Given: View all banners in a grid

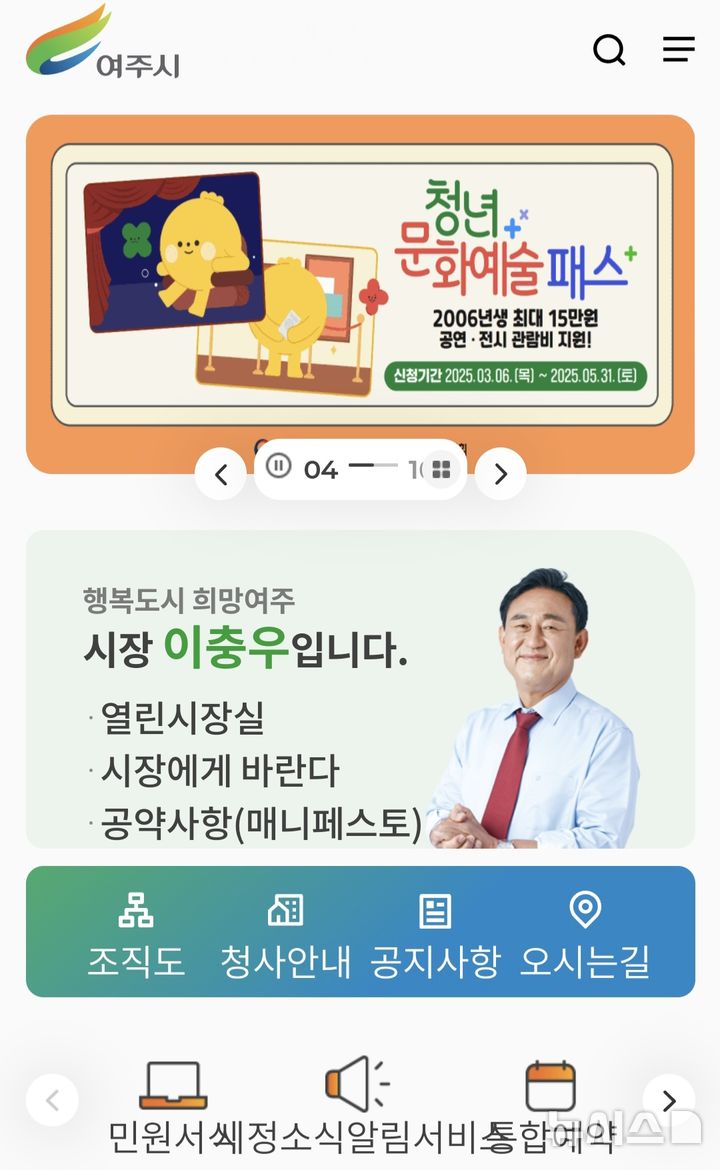Looking at the screenshot, I should 441,469.
